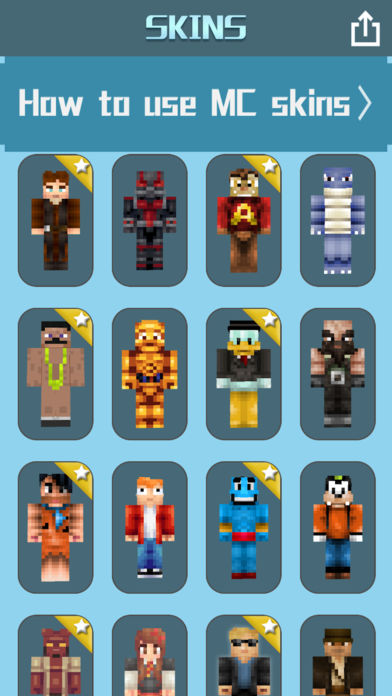The image size is (392, 696).
Task: Select the mustached man with green necklace skin
Action: [x=55, y=374]
